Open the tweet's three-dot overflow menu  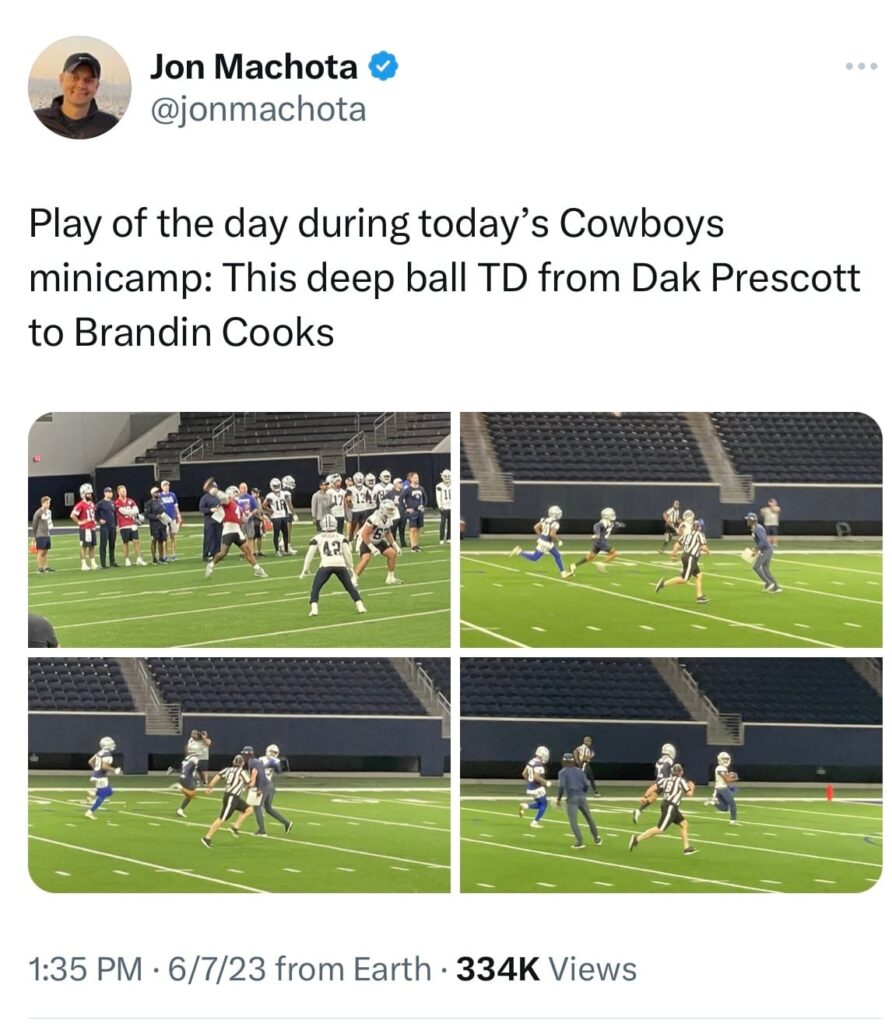click(860, 67)
